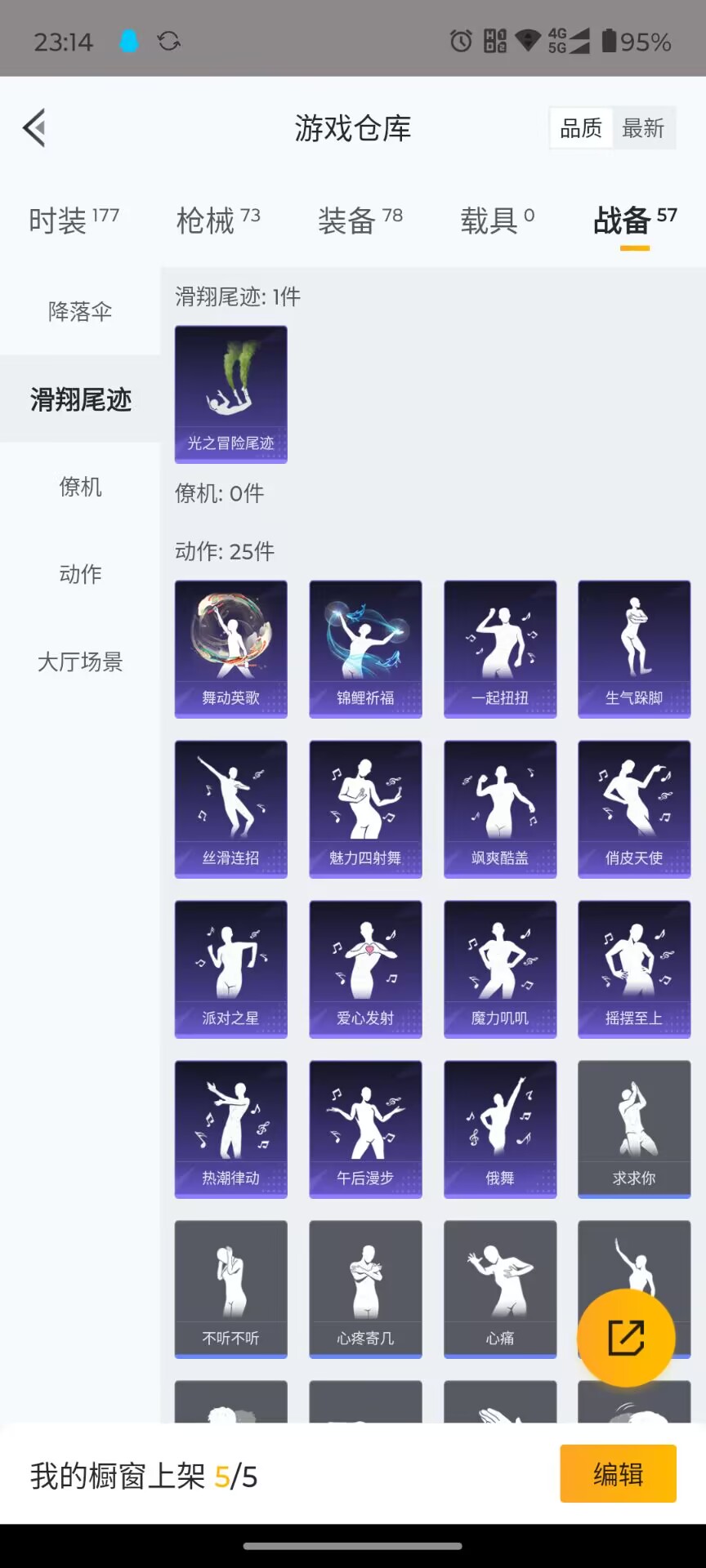706x1568 pixels.
Task: Sort items by 品质
Action: point(581,128)
